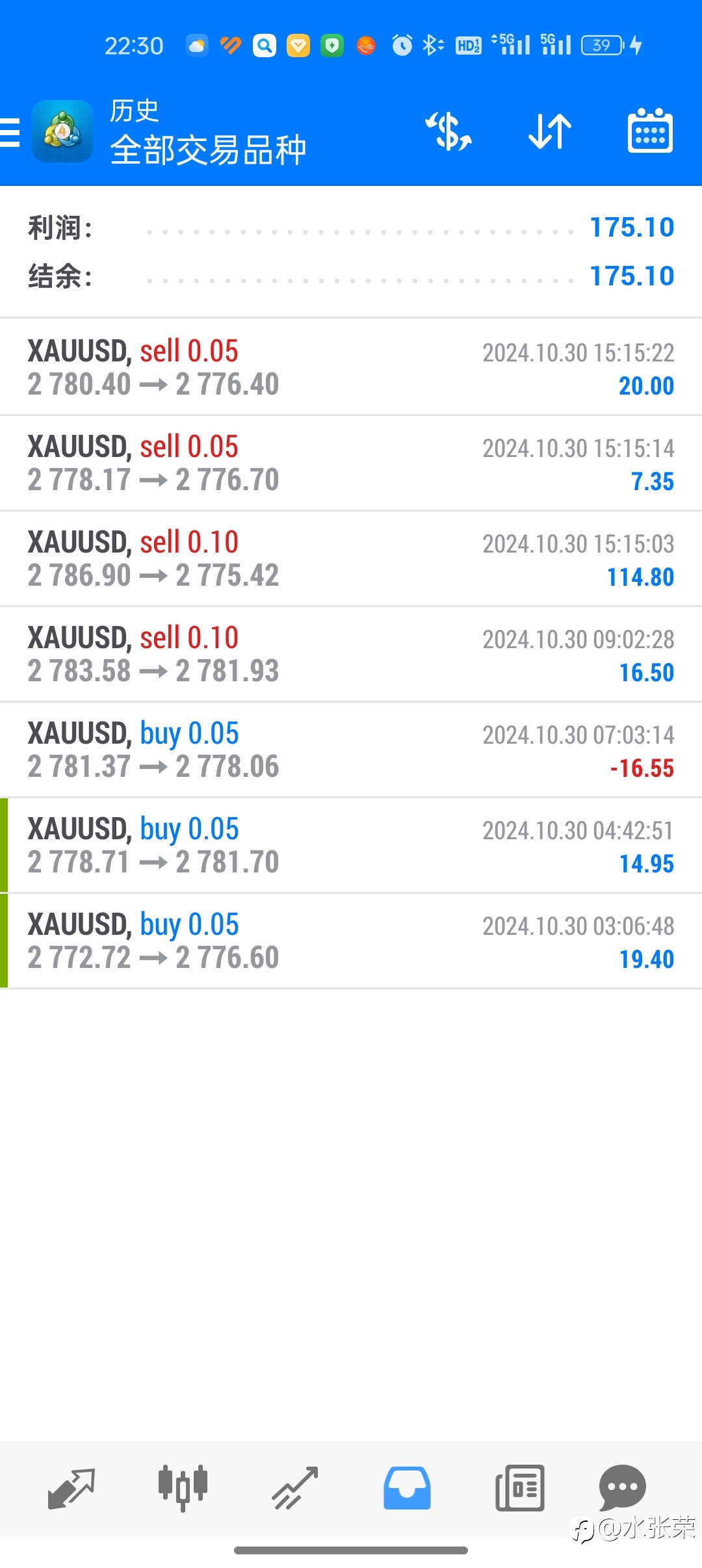Select the history inbox tab
This screenshot has height=1568, width=702.
[407, 1488]
